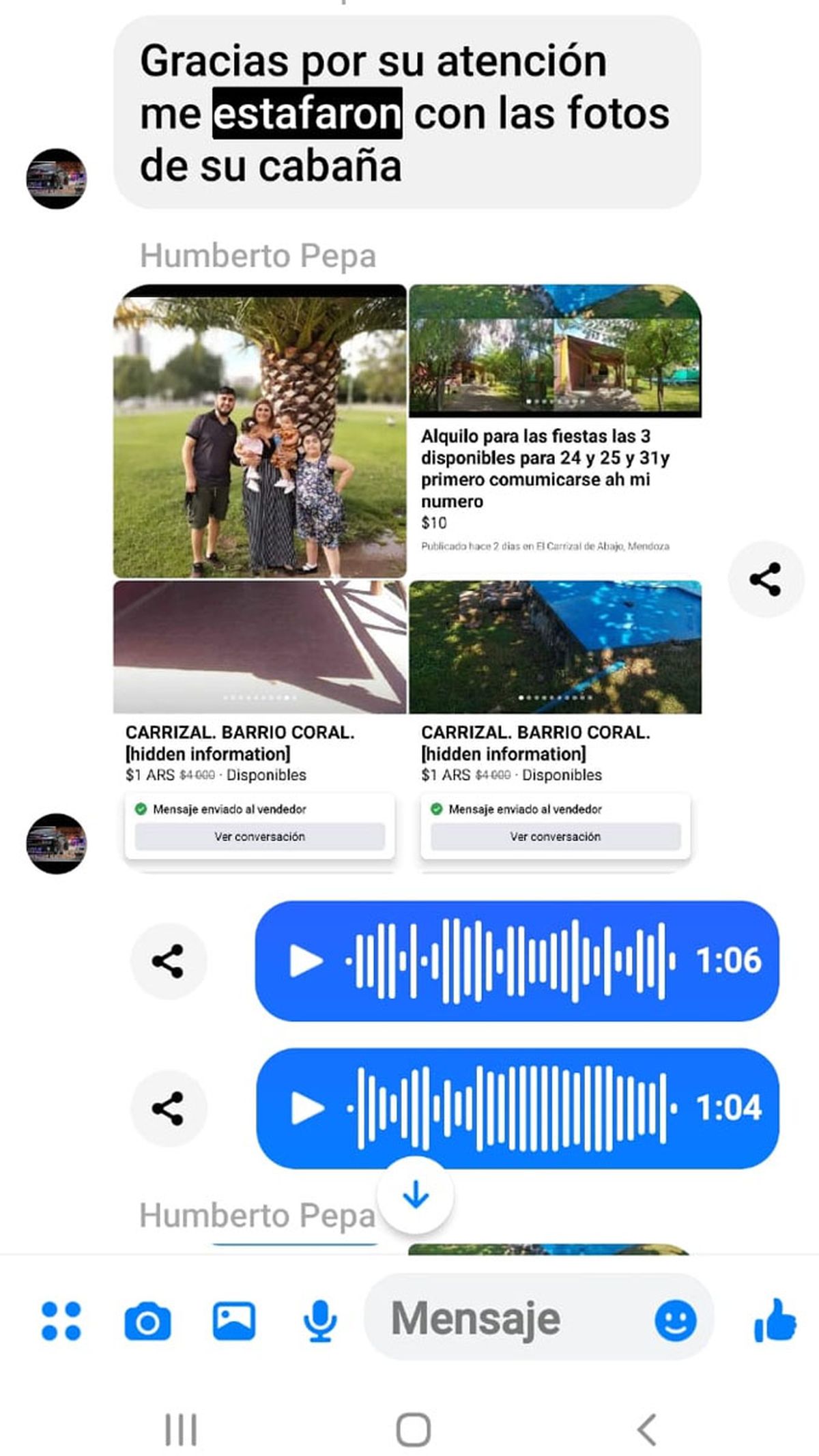Open more options four-dot menu

click(x=61, y=1320)
